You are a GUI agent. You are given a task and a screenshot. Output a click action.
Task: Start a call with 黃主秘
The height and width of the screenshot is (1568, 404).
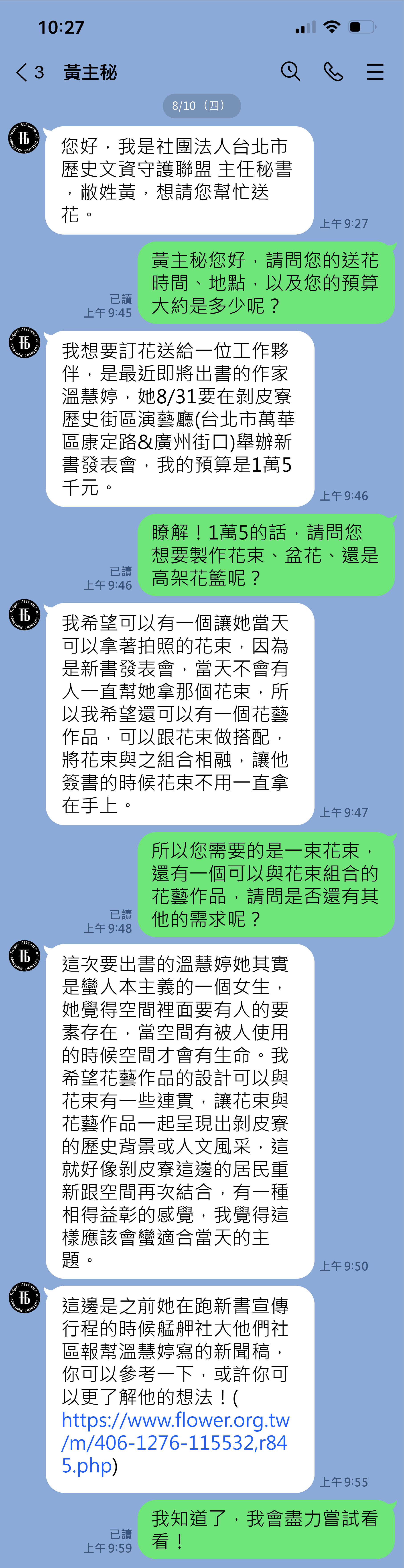tap(333, 72)
